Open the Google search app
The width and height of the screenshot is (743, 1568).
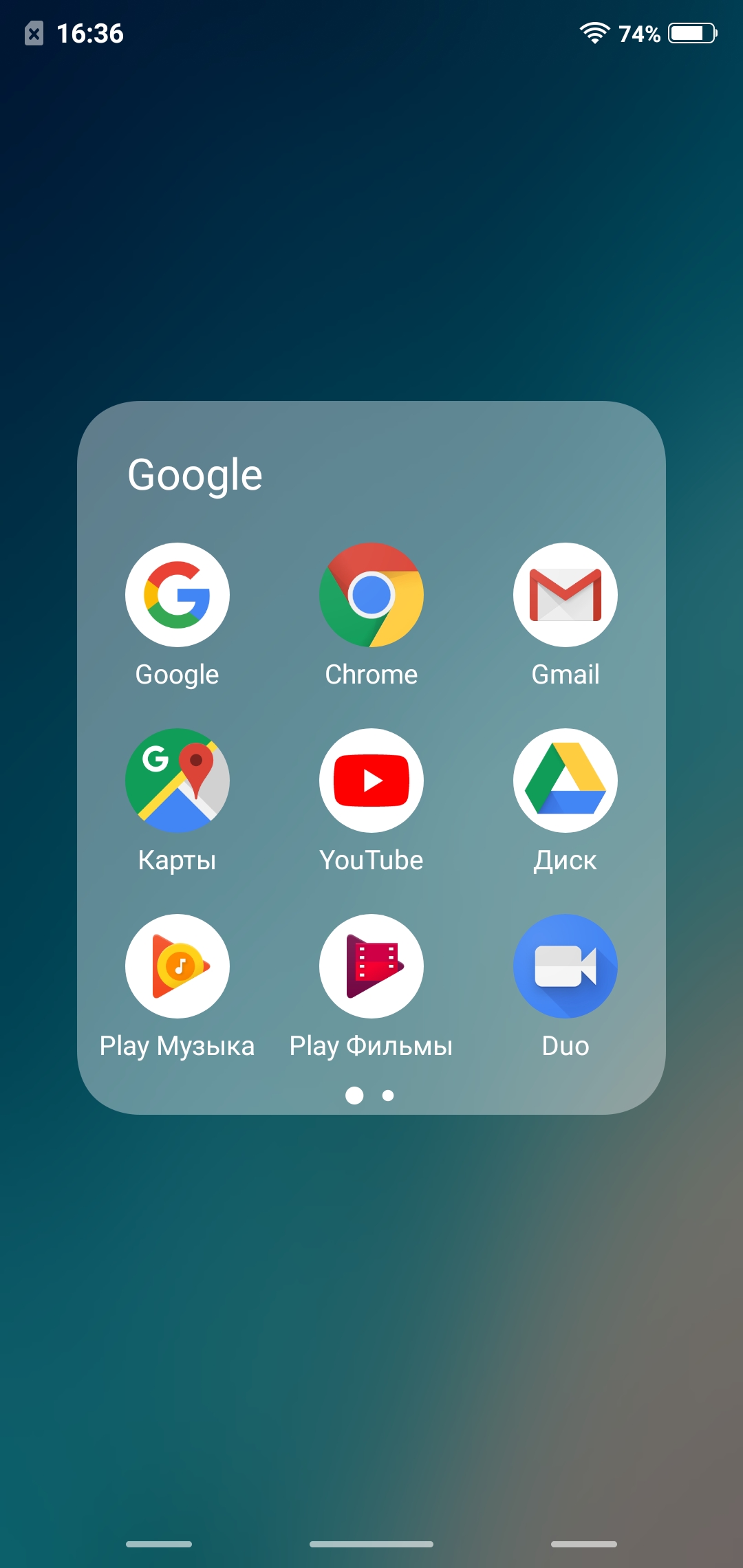177,596
